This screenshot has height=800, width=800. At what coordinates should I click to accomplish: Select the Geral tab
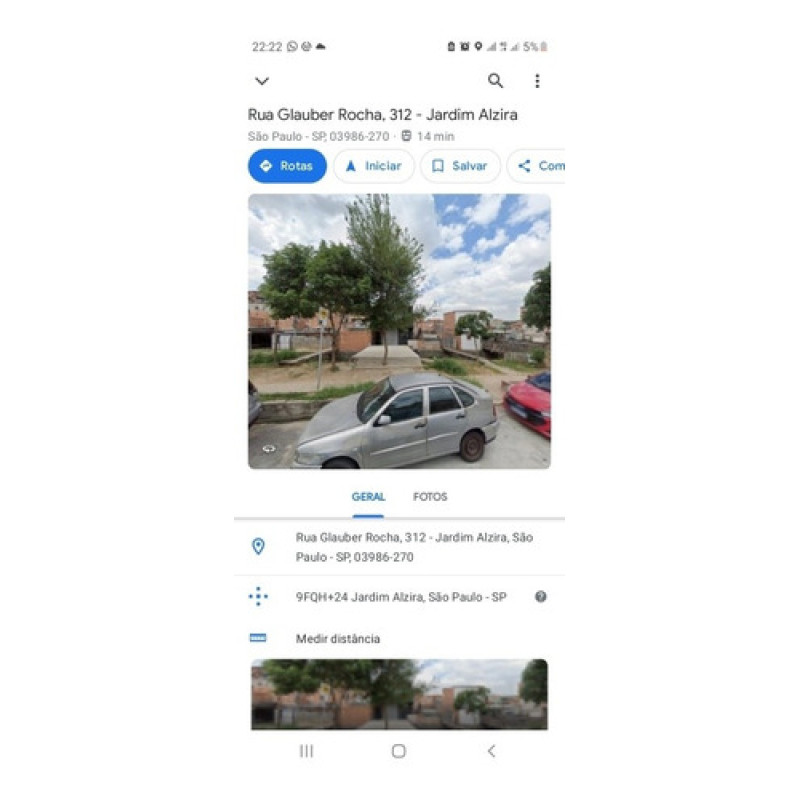pyautogui.click(x=368, y=497)
